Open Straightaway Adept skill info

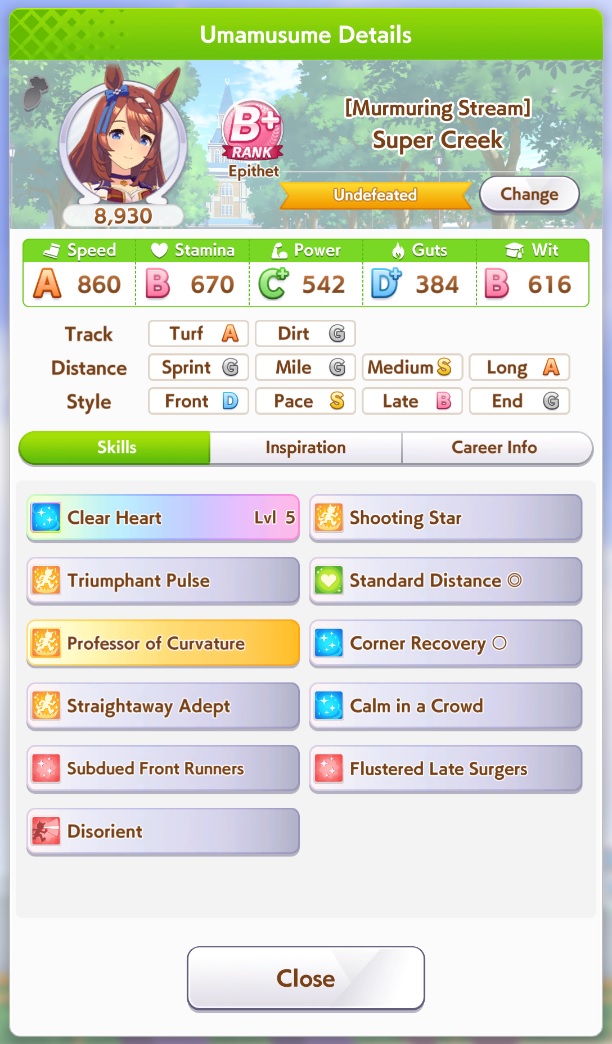click(163, 705)
